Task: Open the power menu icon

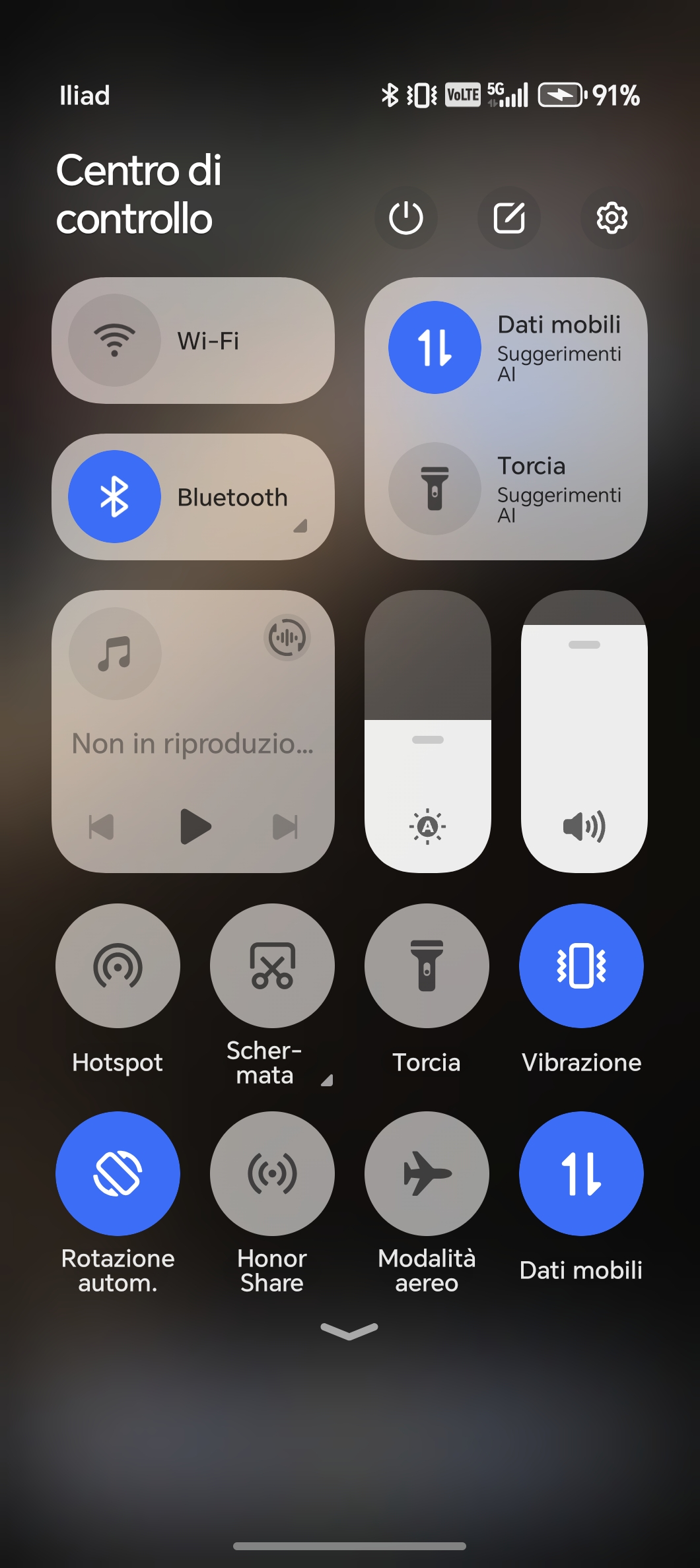Action: point(405,218)
